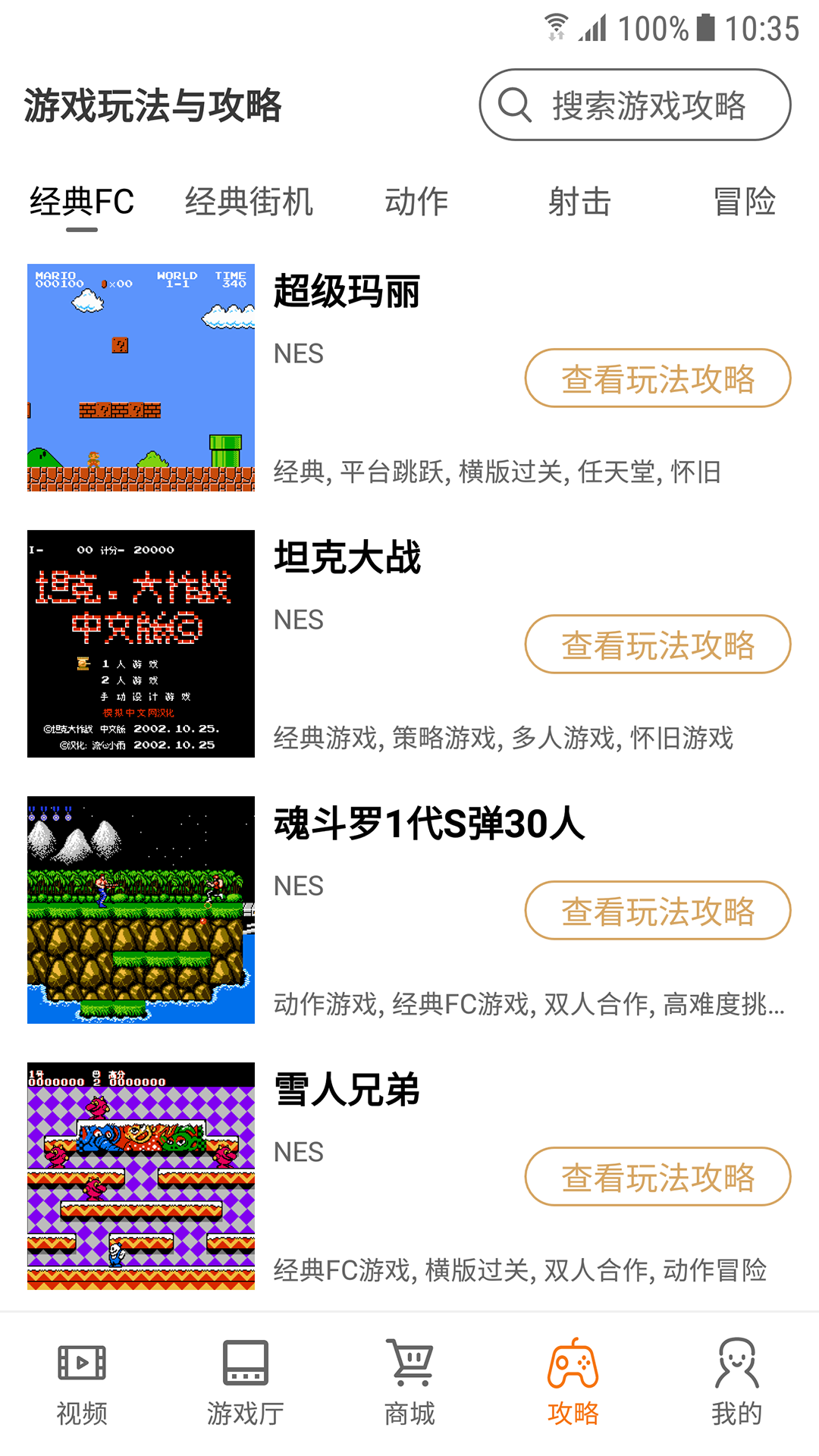The width and height of the screenshot is (819, 1456).
Task: Select the 射击 tab
Action: click(580, 201)
